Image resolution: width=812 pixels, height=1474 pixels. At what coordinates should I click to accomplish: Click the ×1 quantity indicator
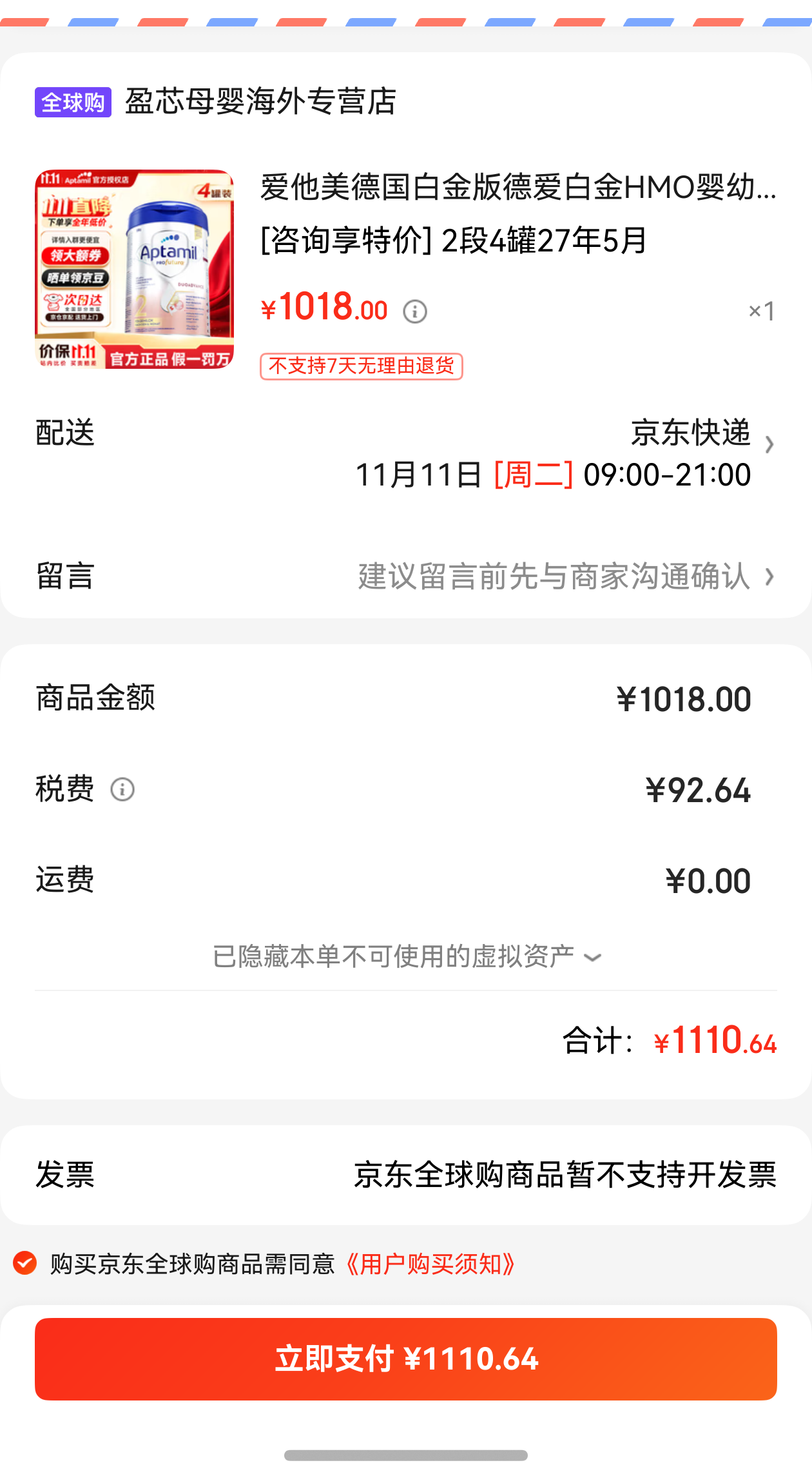click(x=760, y=311)
